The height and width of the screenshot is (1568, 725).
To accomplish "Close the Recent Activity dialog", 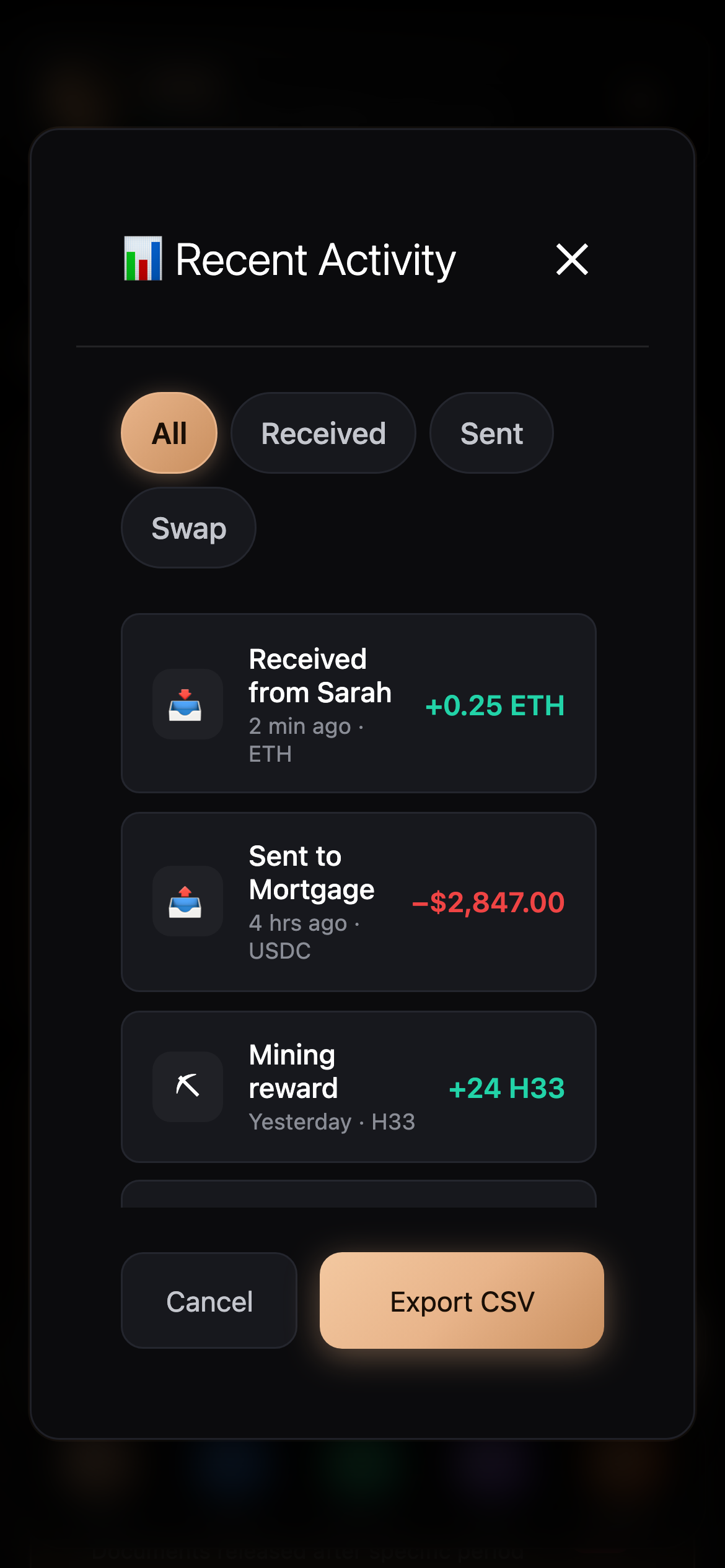I will click(x=571, y=259).
